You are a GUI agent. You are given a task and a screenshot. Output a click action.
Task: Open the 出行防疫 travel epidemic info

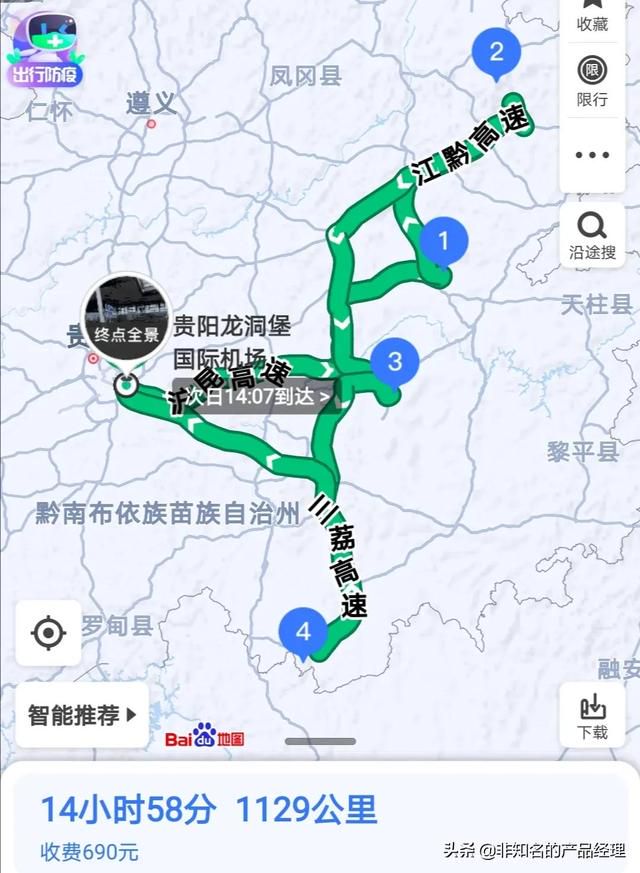coord(45,50)
